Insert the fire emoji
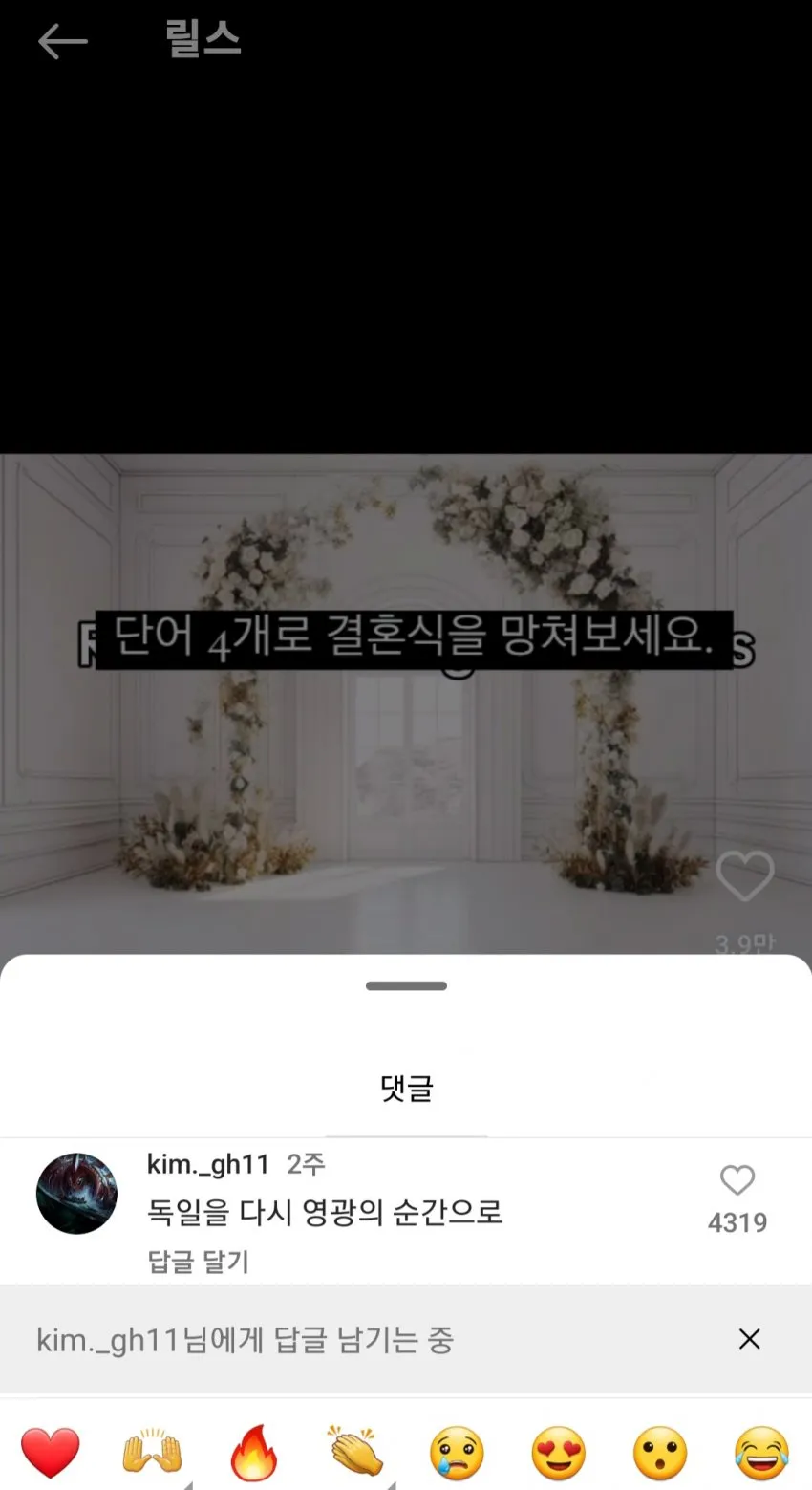Screen dimensions: 812x1490 point(254,1454)
